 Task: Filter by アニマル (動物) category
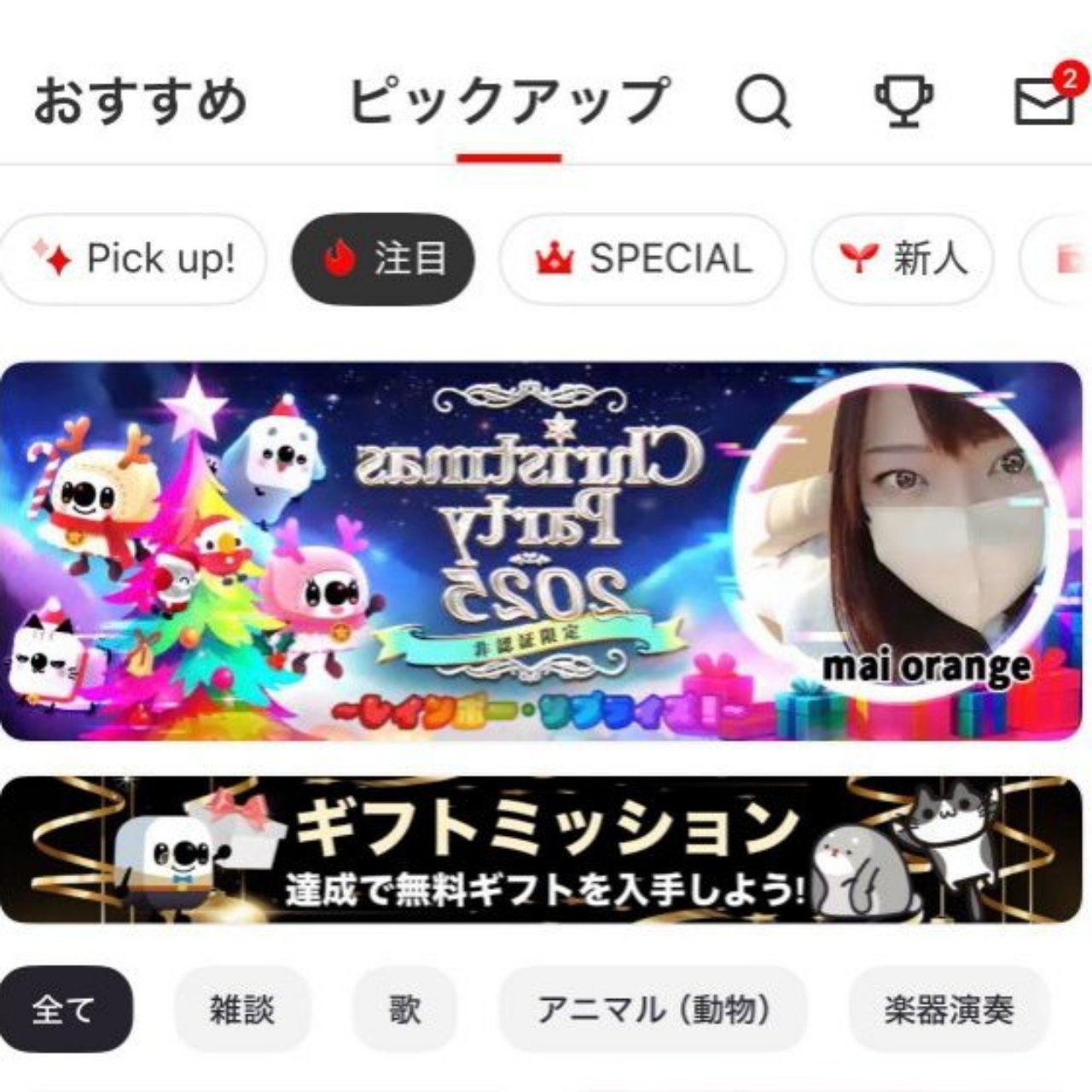click(653, 1010)
